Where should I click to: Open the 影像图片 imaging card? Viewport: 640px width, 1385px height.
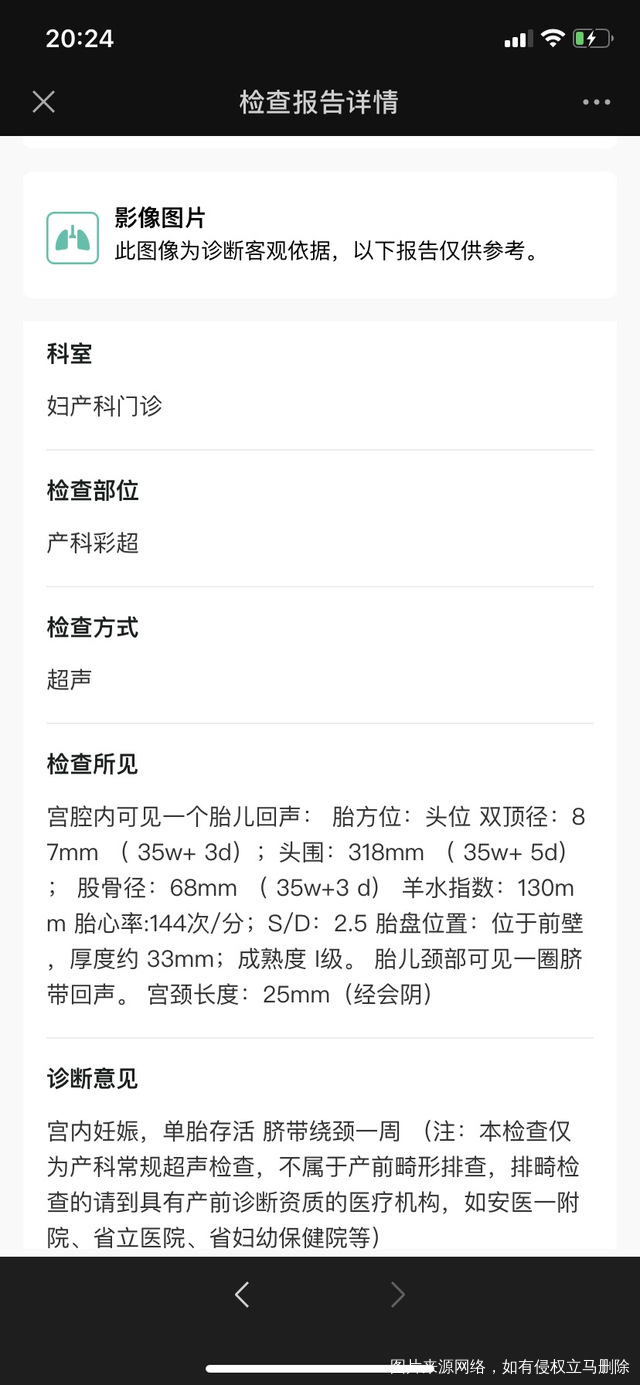click(318, 235)
